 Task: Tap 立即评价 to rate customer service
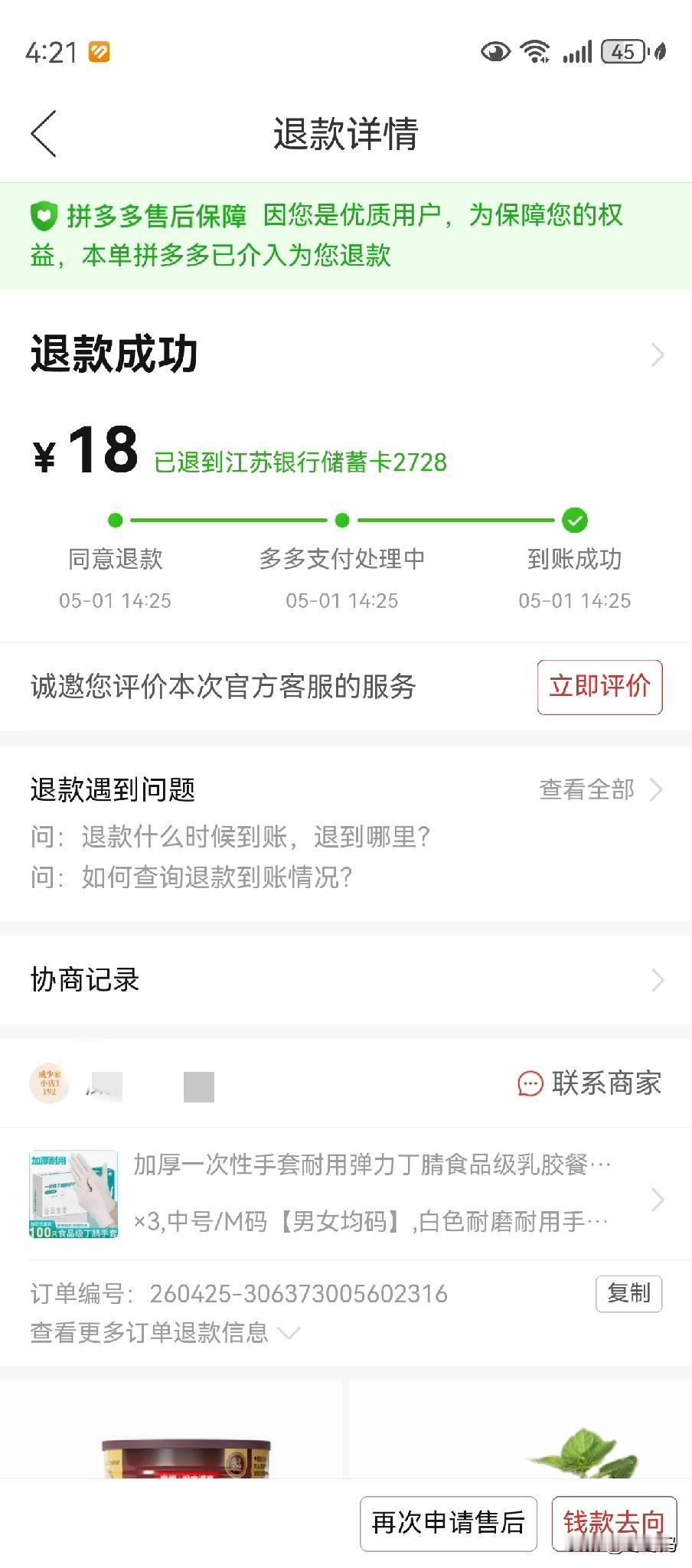(x=599, y=687)
